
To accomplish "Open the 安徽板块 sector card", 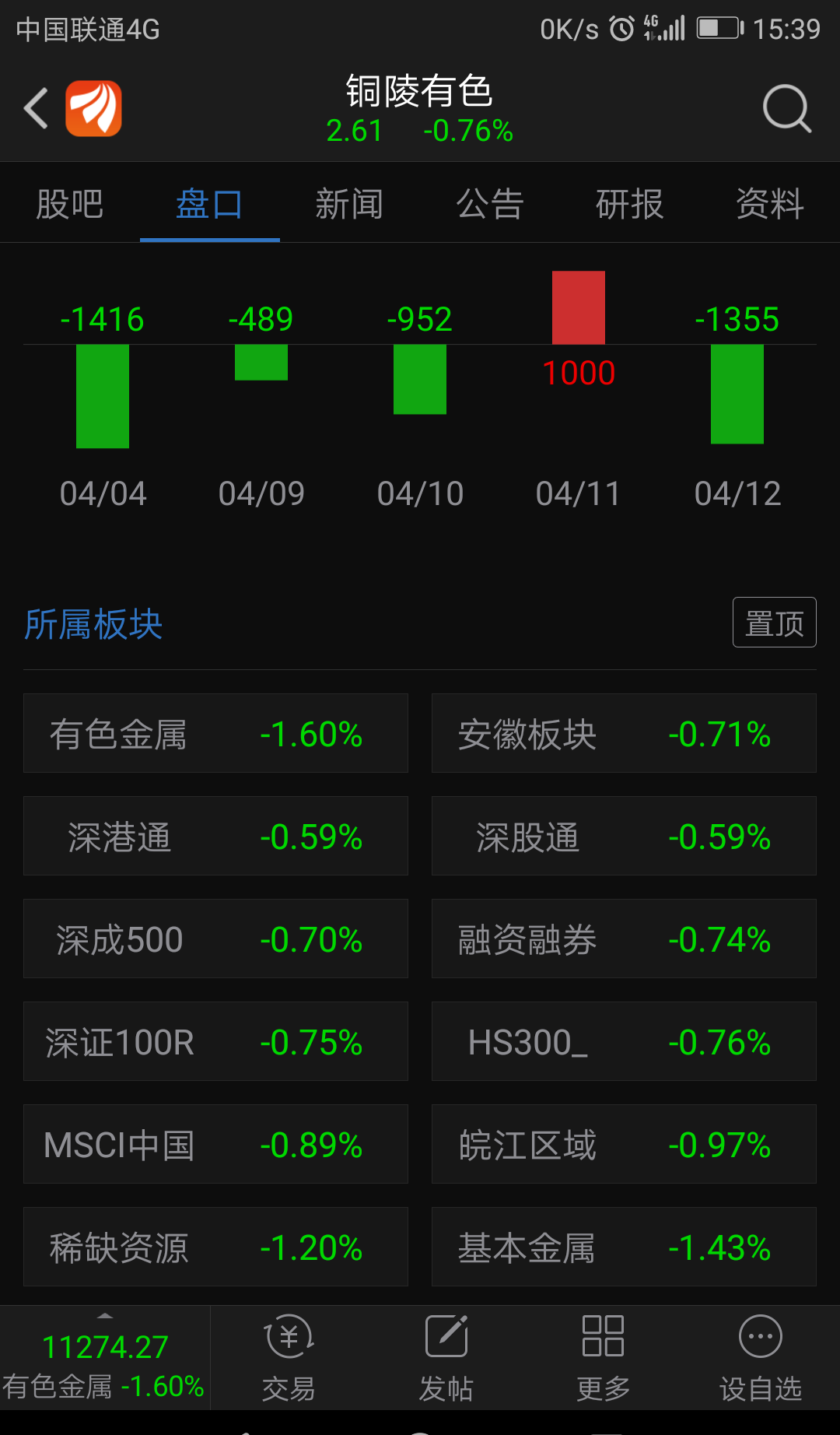I will point(624,733).
